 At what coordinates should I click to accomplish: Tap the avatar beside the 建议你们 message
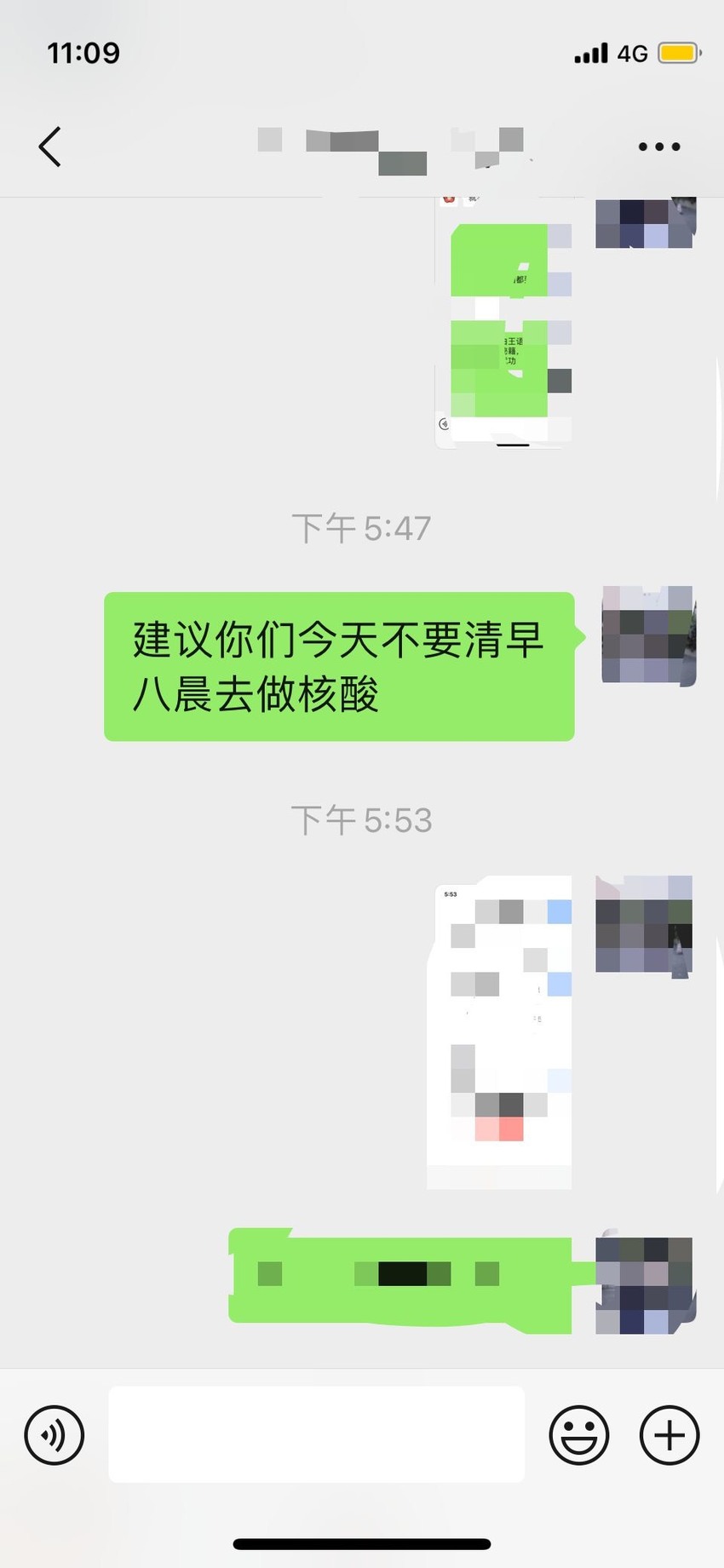click(x=649, y=635)
